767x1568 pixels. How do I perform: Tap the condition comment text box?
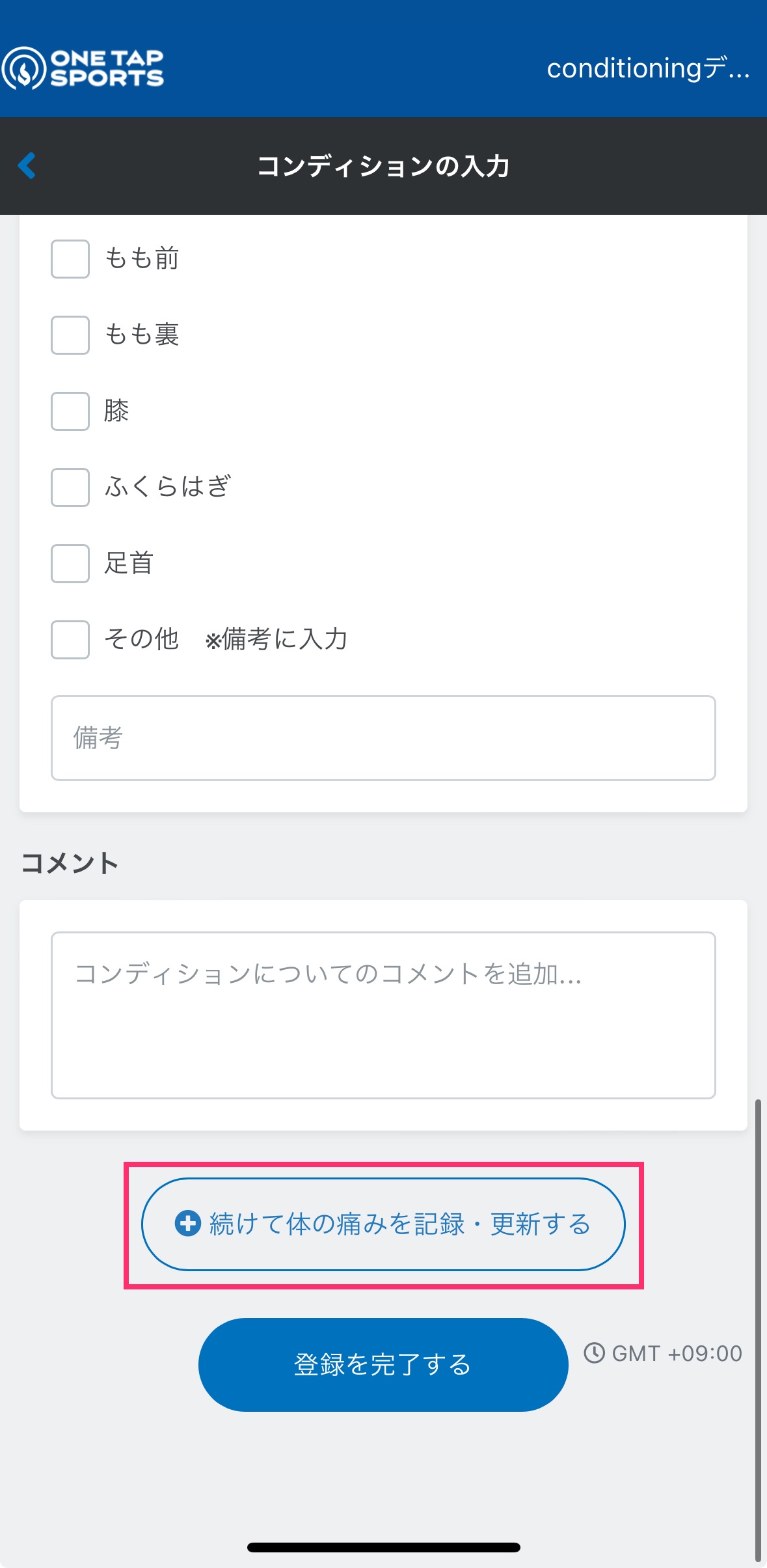(x=383, y=1015)
